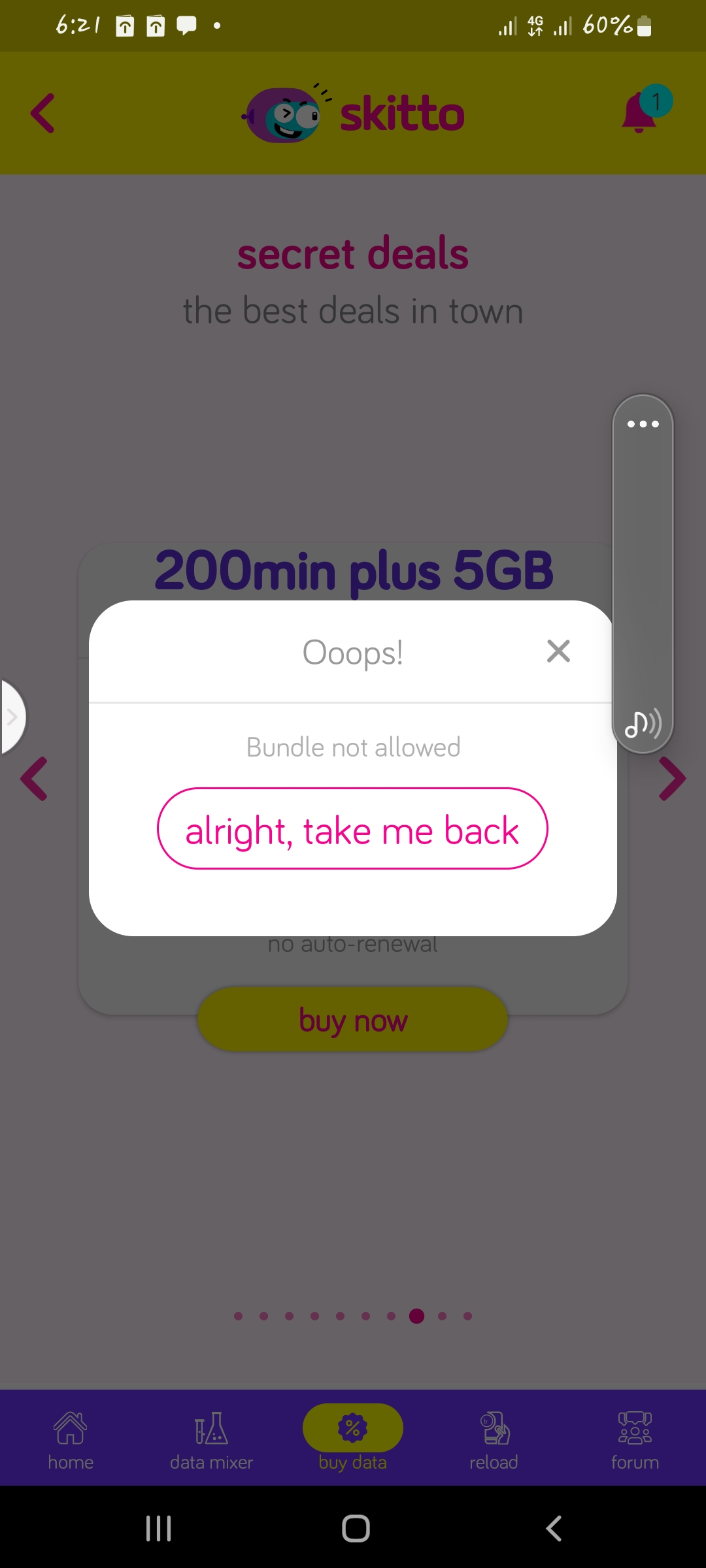
Task: Open the forum tab
Action: coord(635,1439)
